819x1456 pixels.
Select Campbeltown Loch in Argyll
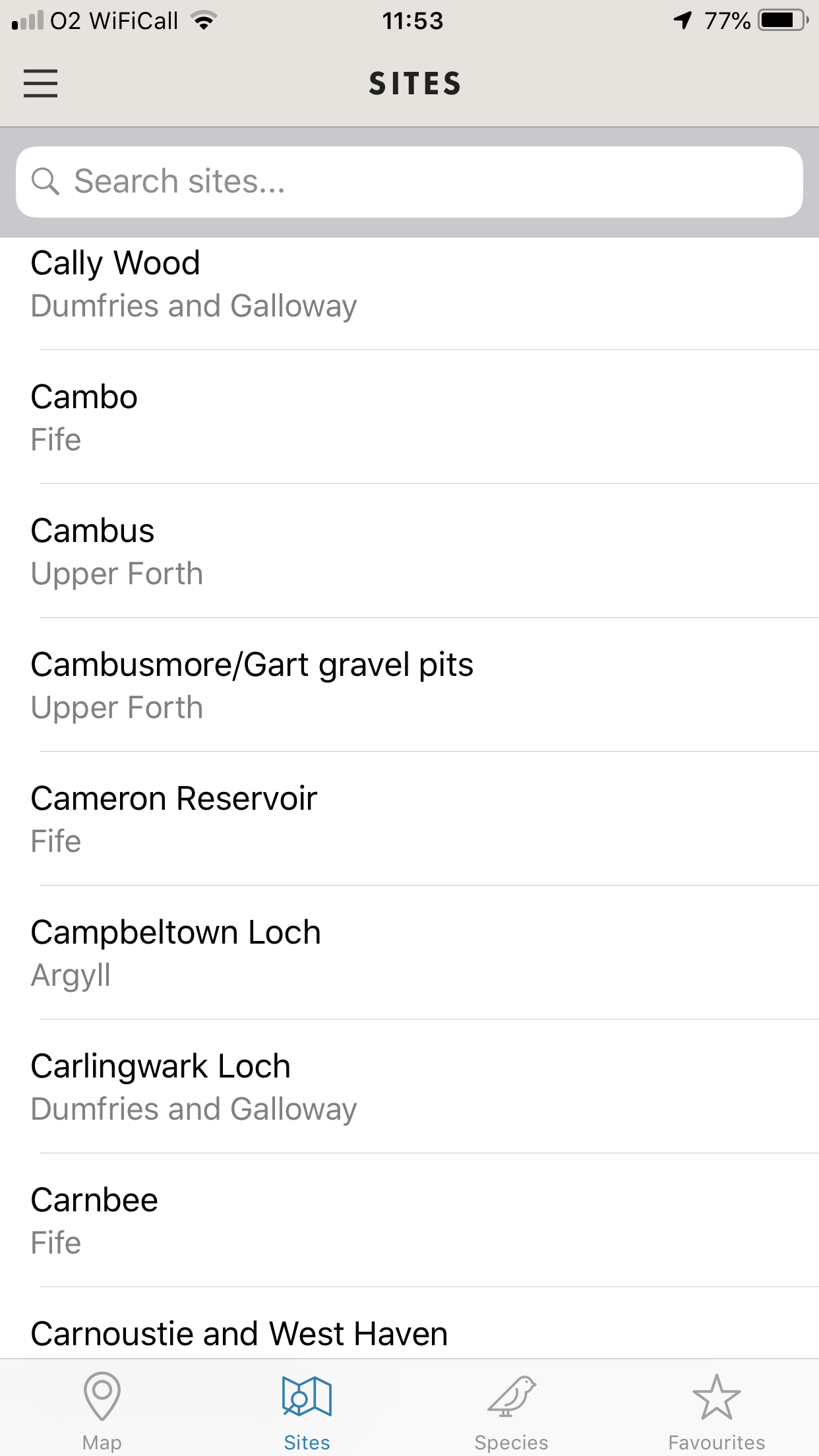409,953
